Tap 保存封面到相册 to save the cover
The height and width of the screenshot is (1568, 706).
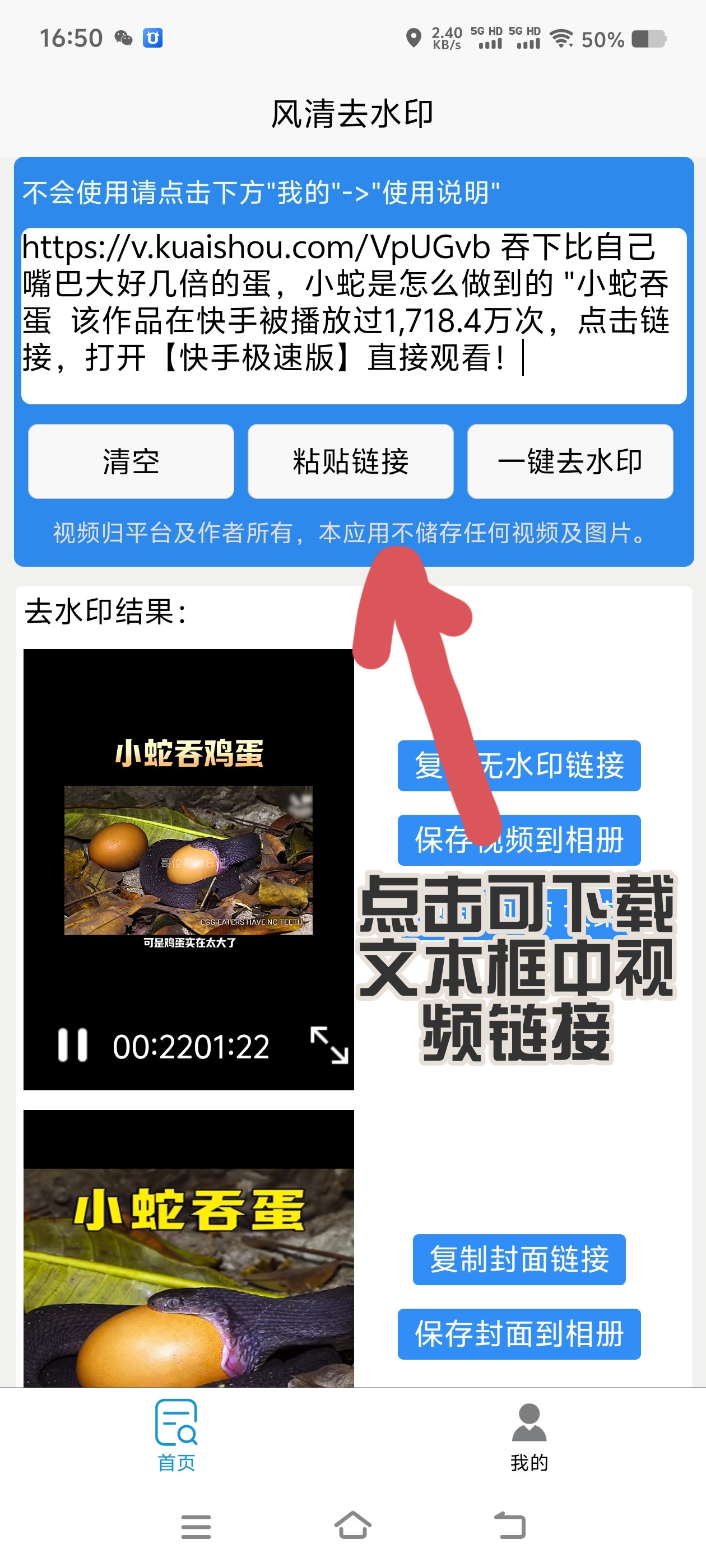tap(519, 1334)
